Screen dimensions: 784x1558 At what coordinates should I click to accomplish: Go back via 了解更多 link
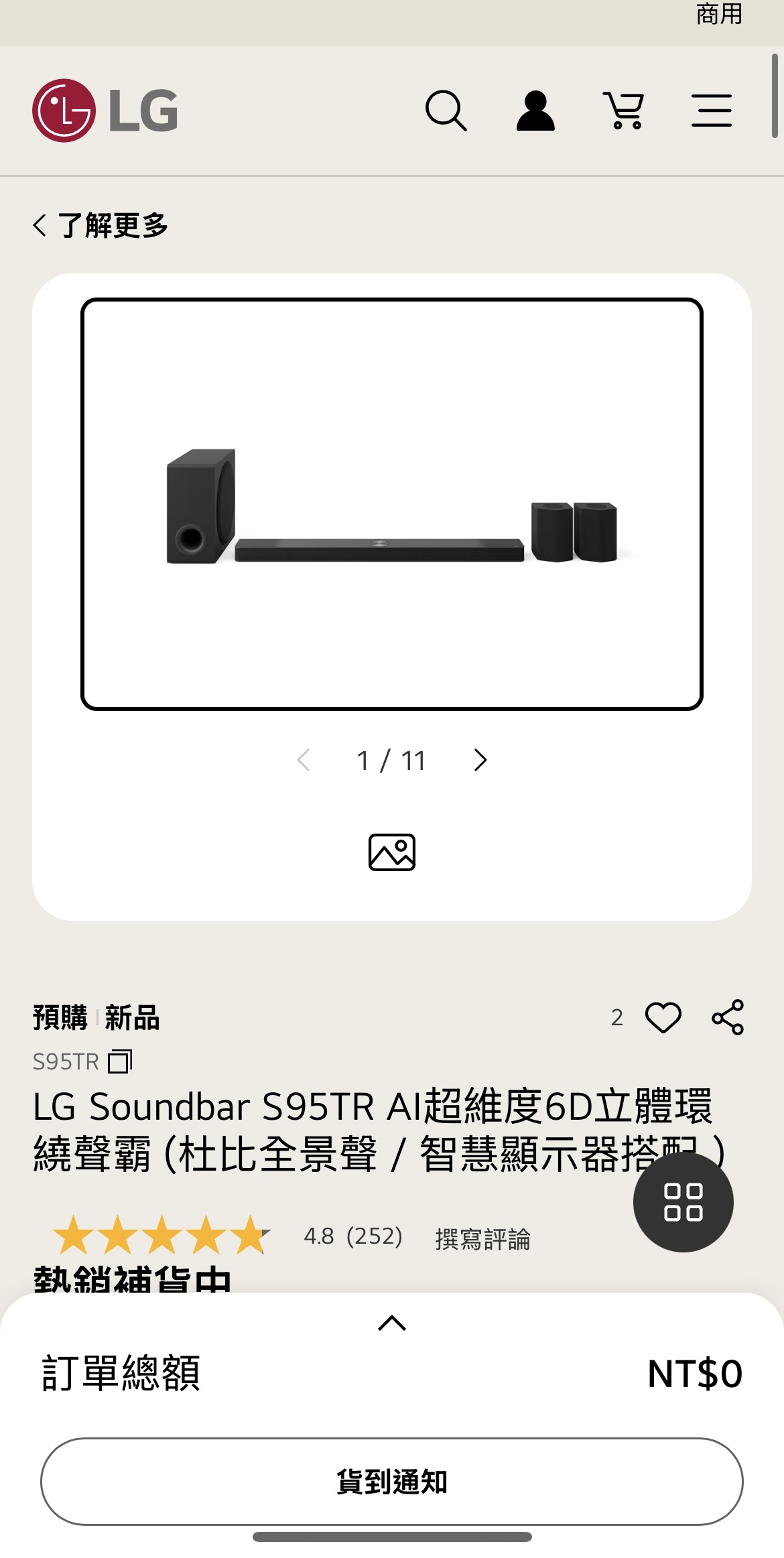tap(101, 225)
